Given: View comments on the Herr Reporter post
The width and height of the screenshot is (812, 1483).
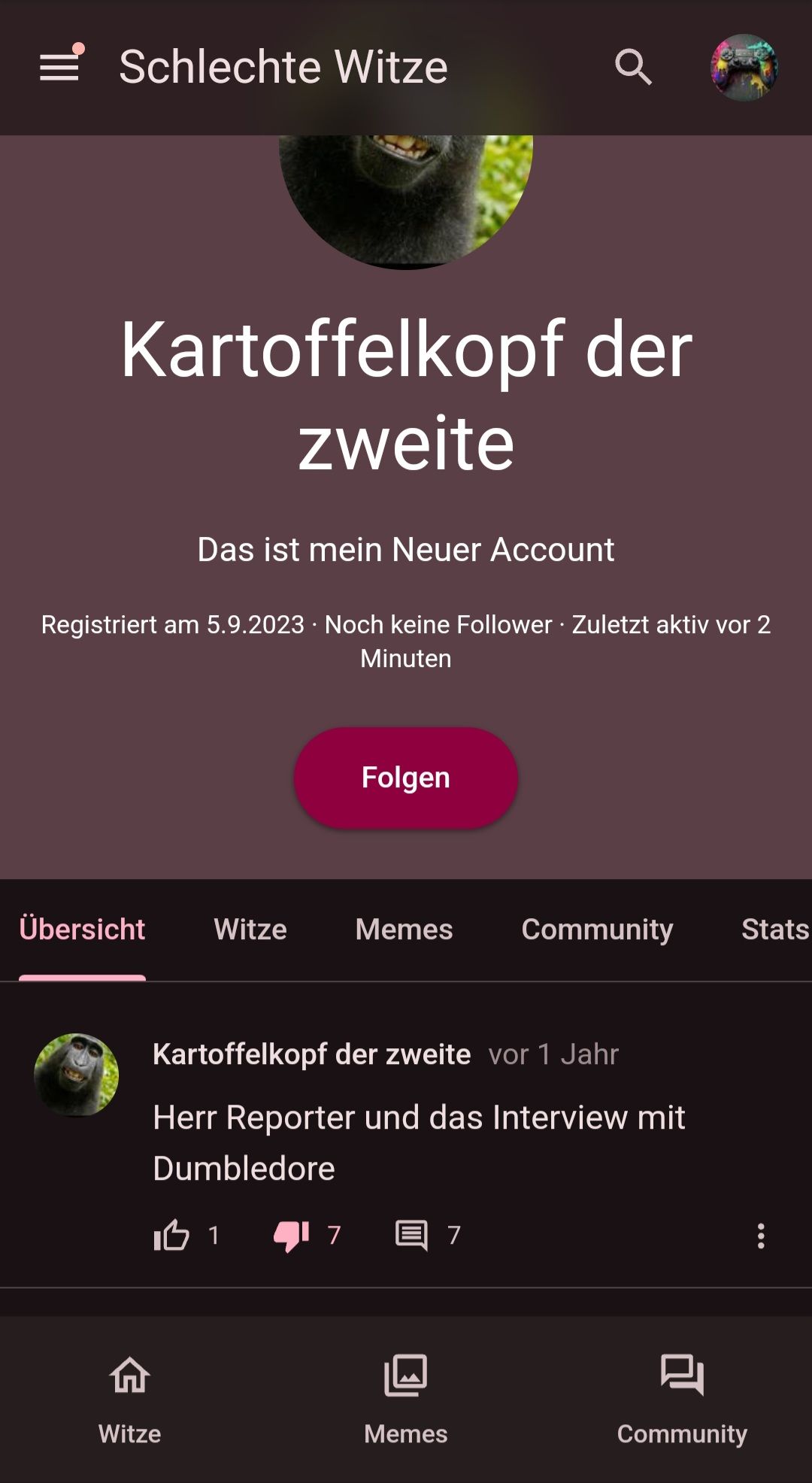Looking at the screenshot, I should tap(412, 1235).
